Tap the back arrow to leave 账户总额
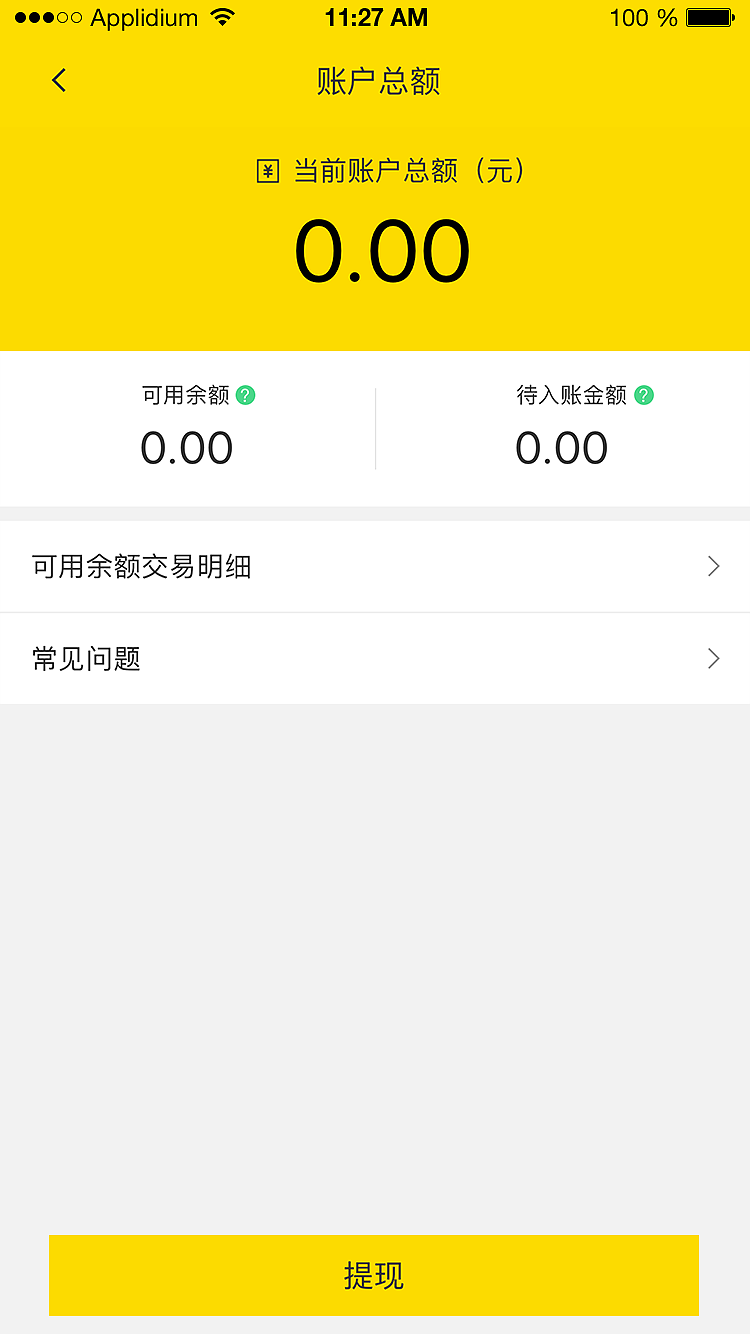The width and height of the screenshot is (750, 1334). pos(58,80)
